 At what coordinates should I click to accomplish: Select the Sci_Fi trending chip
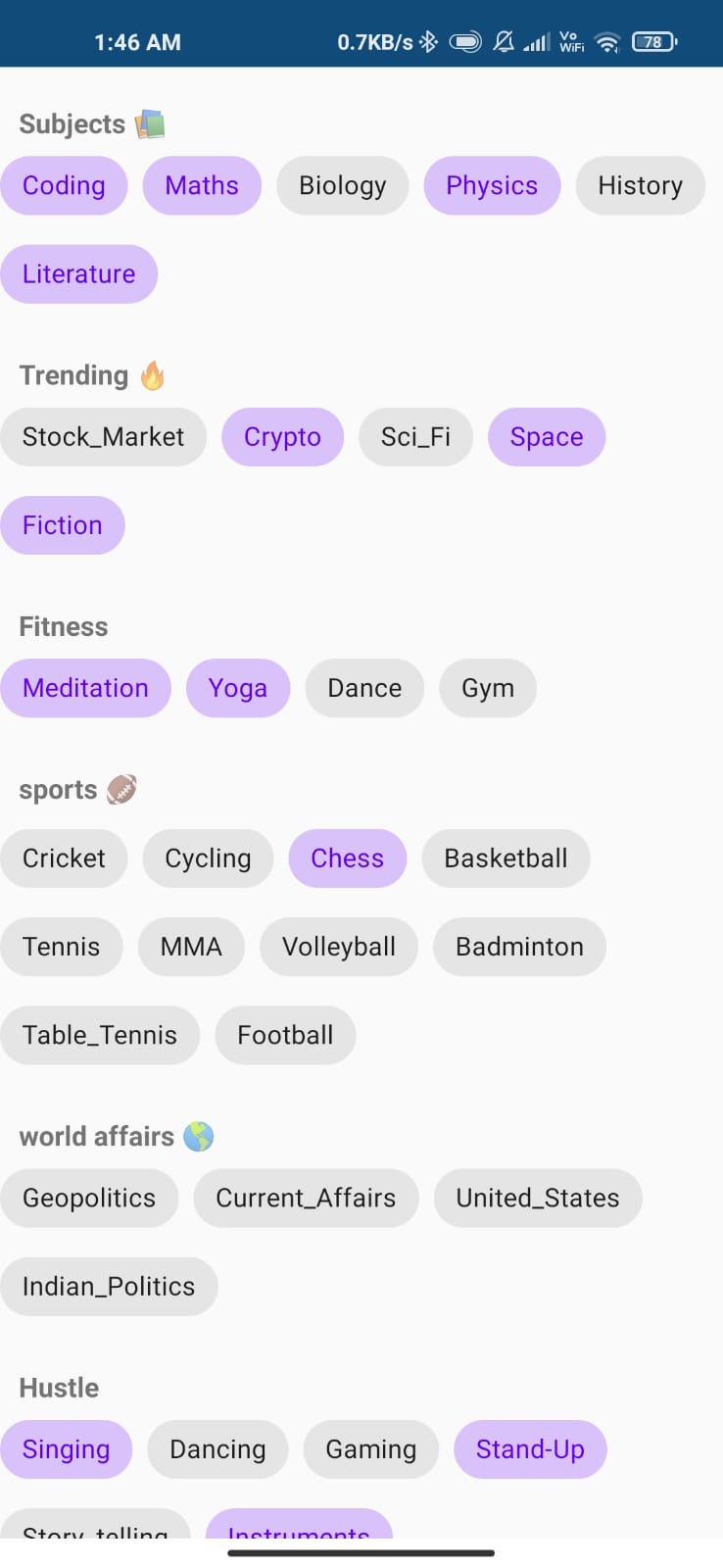[x=415, y=437]
